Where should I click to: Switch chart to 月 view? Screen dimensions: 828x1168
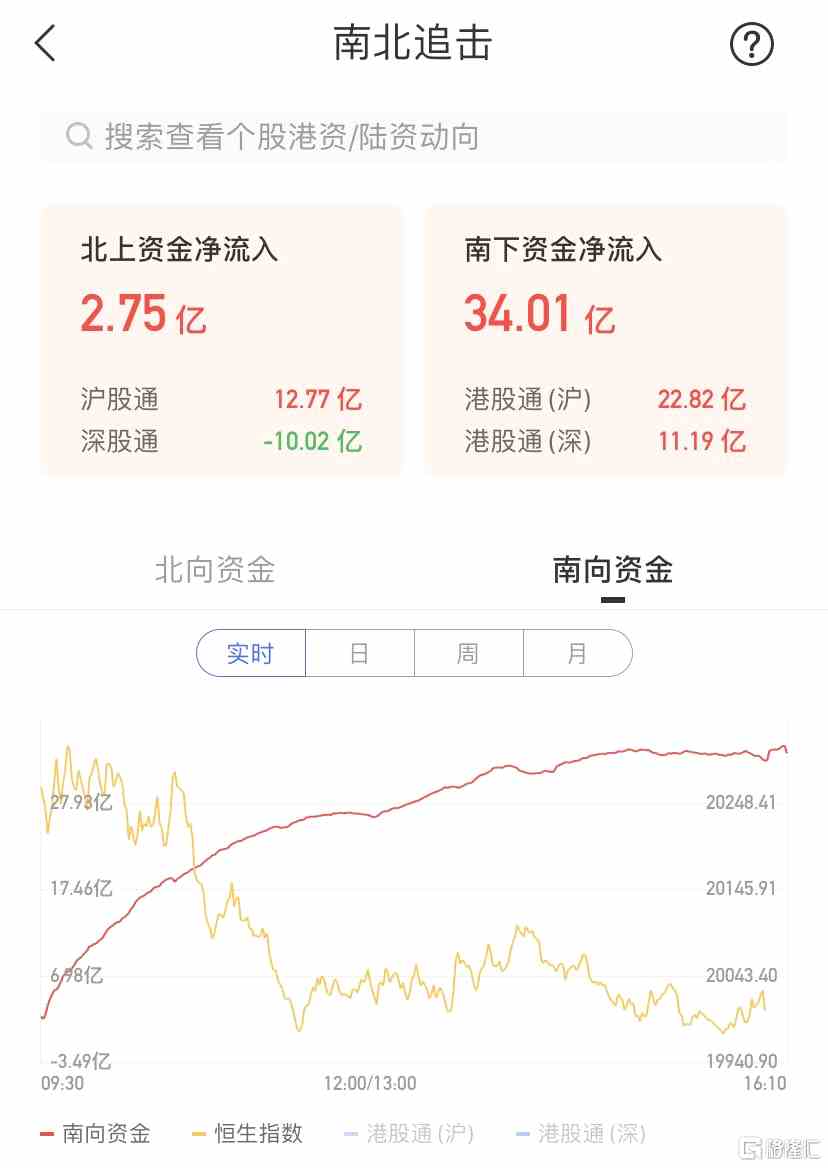(577, 654)
